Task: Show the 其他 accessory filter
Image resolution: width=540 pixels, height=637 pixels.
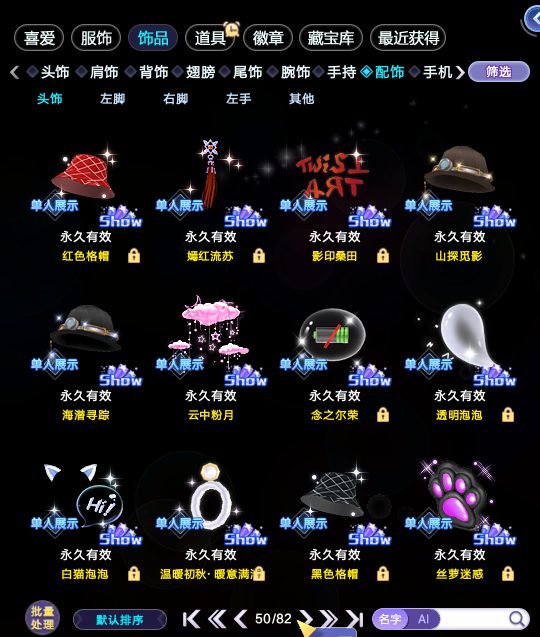Action: [x=301, y=98]
